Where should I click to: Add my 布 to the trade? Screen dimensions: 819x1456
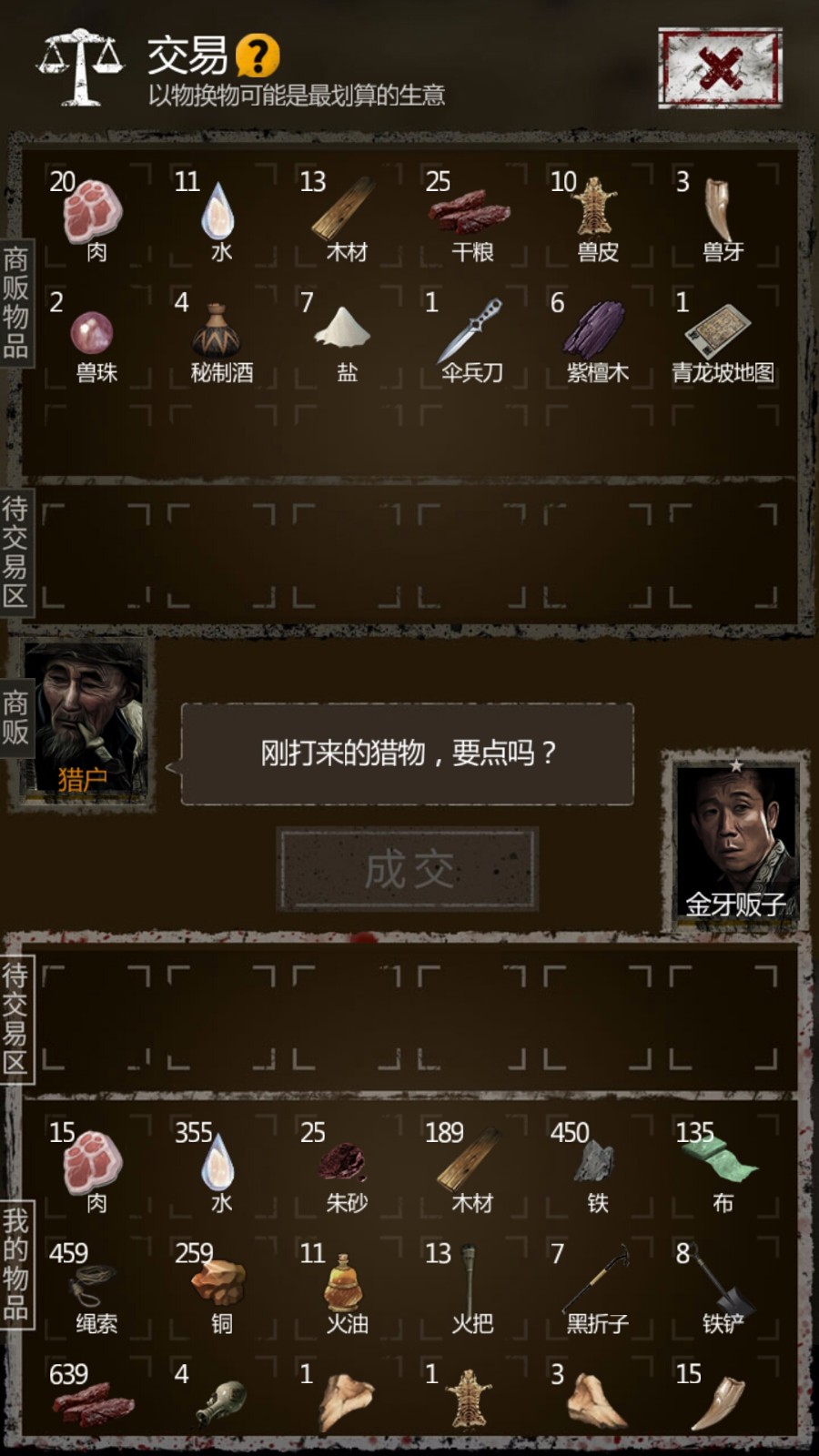click(722, 1168)
